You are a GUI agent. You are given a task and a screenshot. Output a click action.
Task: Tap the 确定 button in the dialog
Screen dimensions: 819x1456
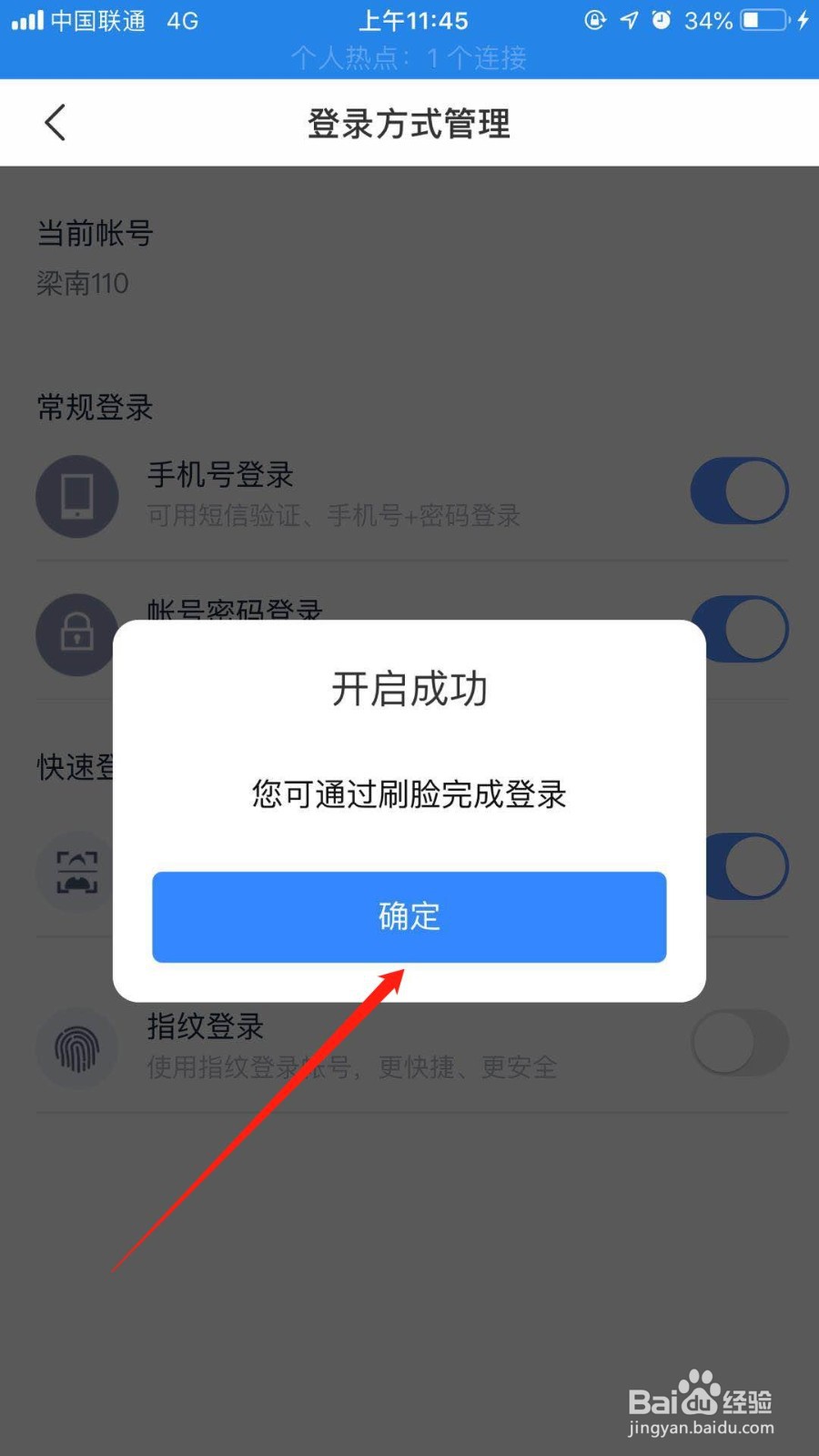pyautogui.click(x=409, y=917)
